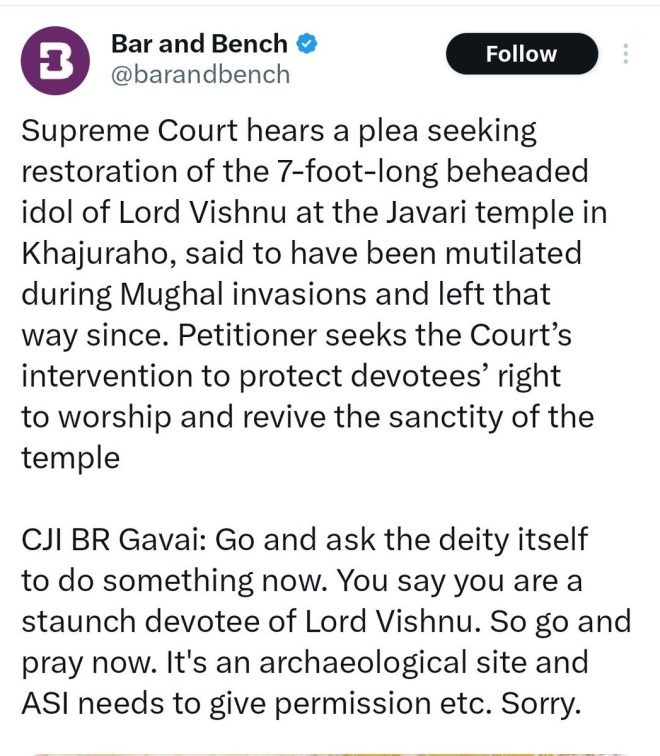Open the tweet's overflow menu
This screenshot has width=660, height=756.
tap(626, 54)
